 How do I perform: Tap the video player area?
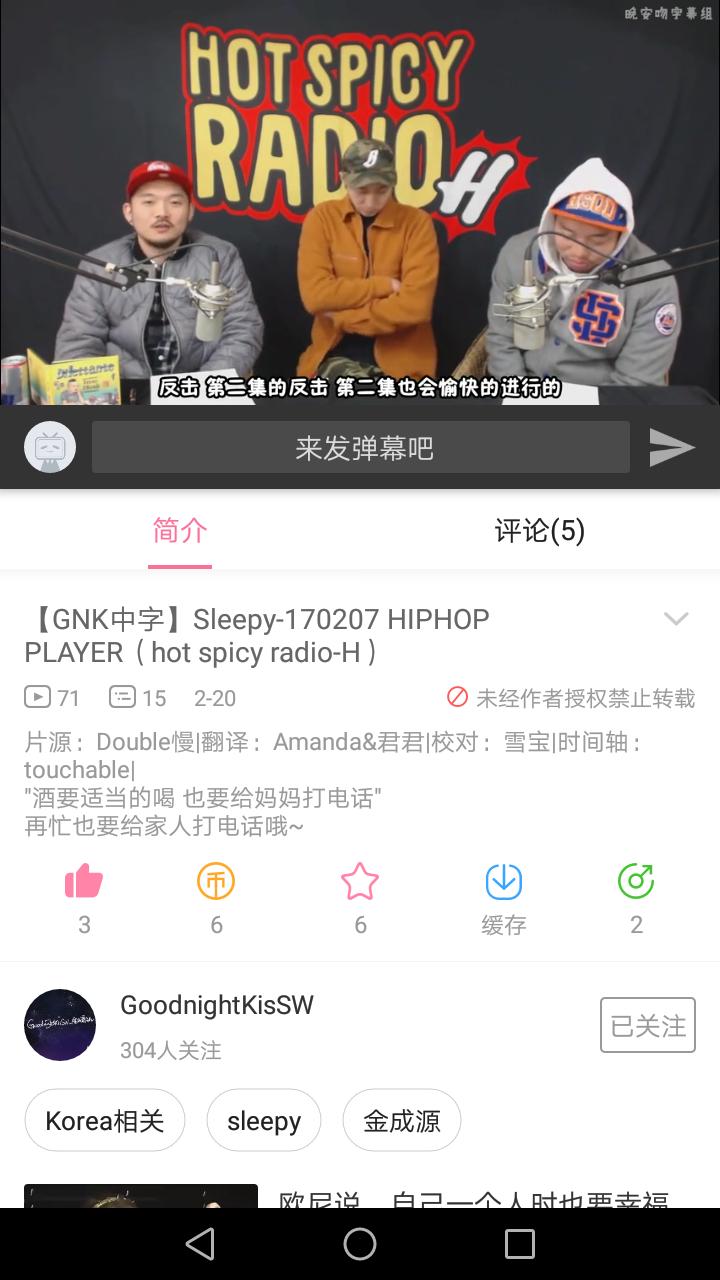(x=360, y=202)
